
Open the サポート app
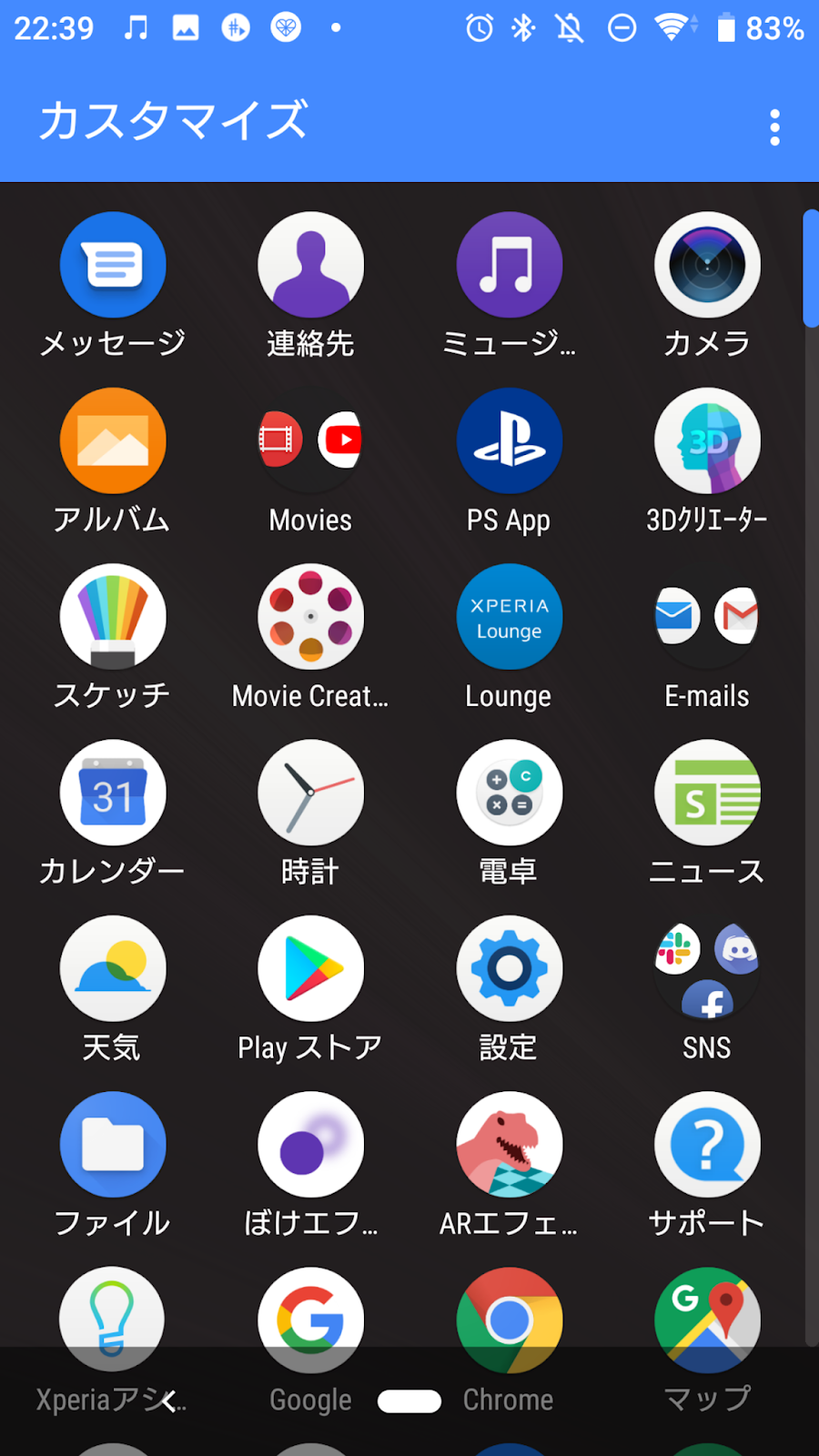coord(707,1145)
